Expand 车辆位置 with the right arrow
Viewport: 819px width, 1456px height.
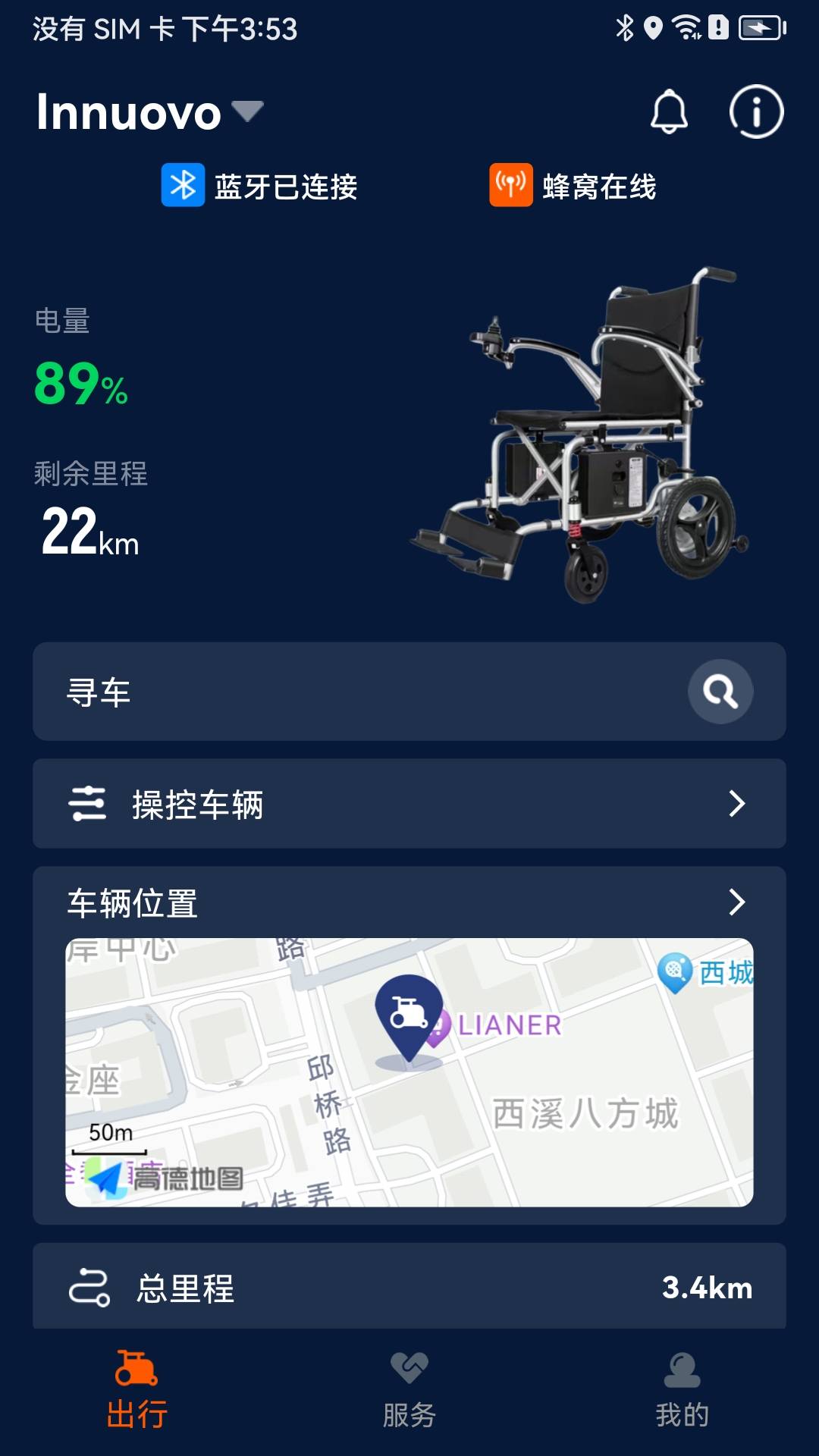pos(737,905)
